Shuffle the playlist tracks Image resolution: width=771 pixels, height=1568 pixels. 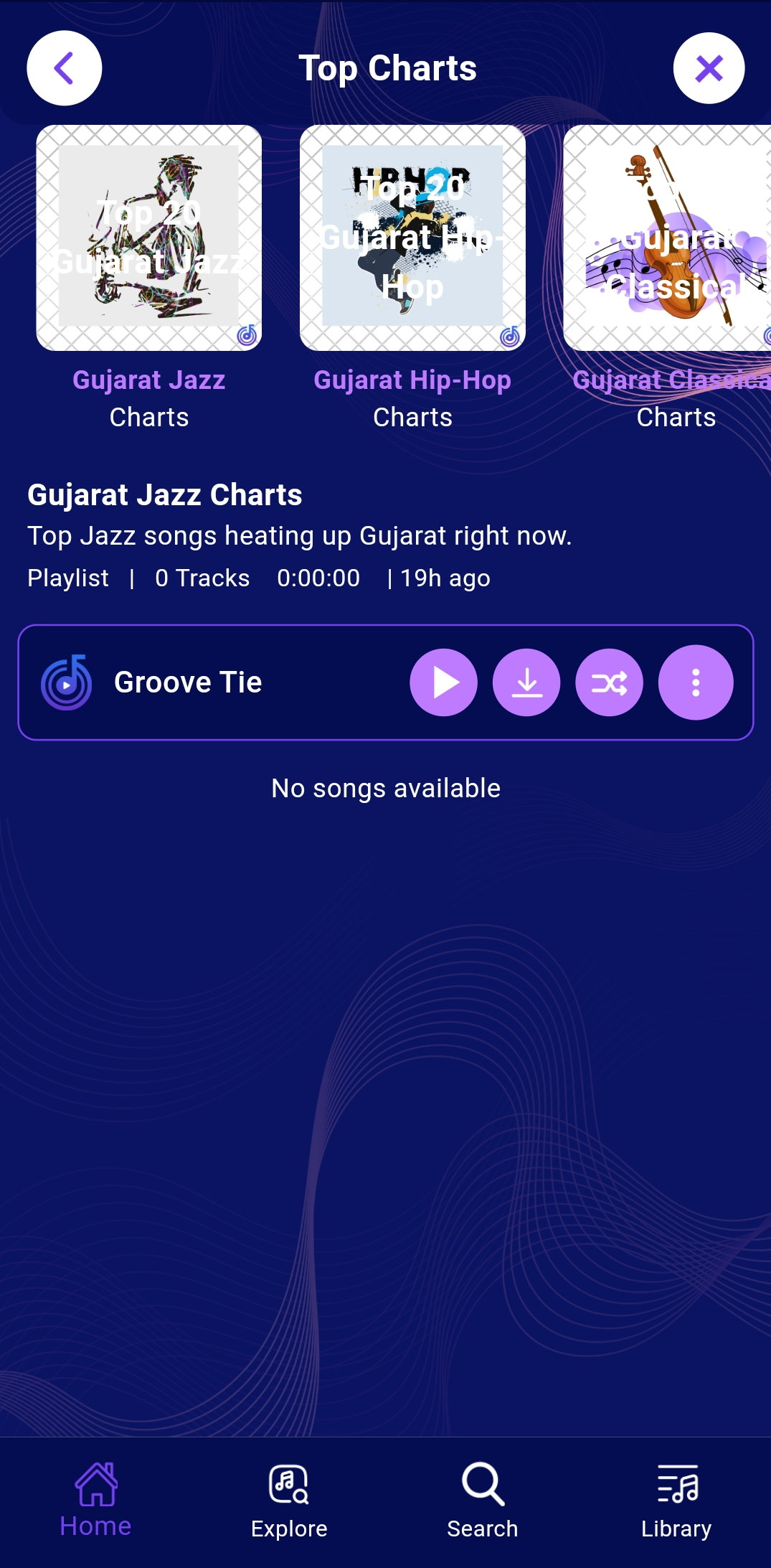[609, 682]
